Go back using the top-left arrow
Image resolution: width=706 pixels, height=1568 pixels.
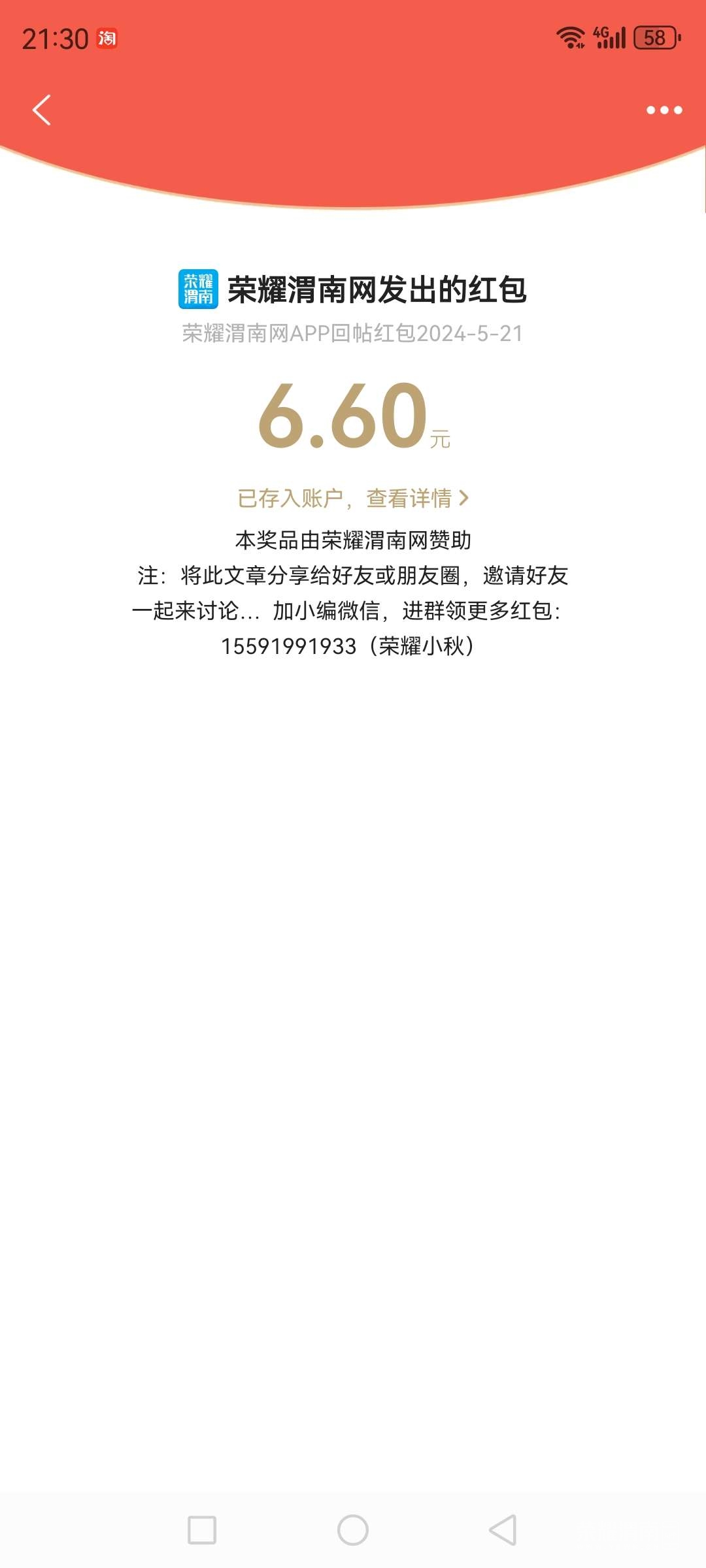pyautogui.click(x=42, y=110)
